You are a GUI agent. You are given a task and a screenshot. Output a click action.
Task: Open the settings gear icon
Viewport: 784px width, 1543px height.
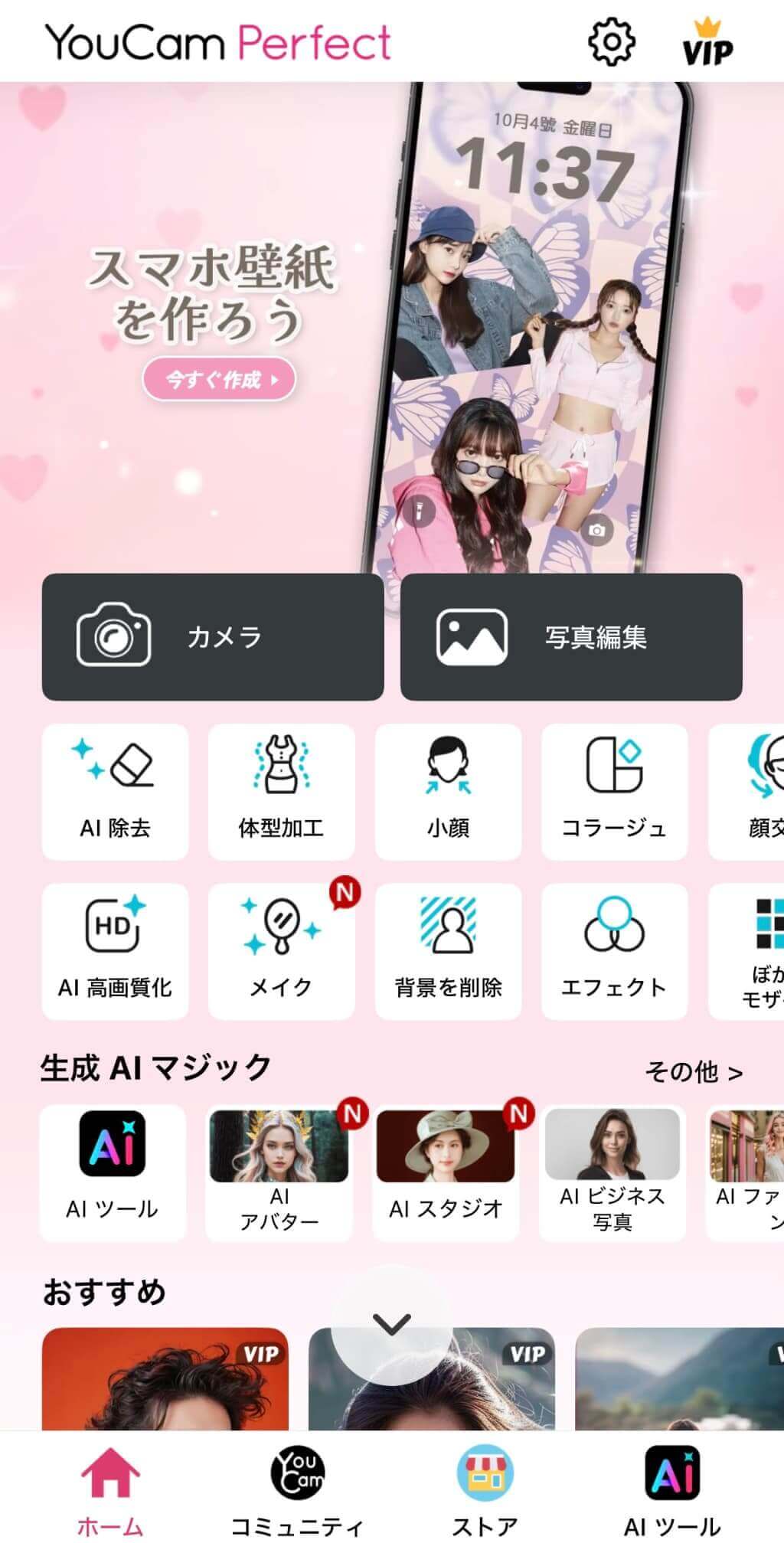coord(611,41)
